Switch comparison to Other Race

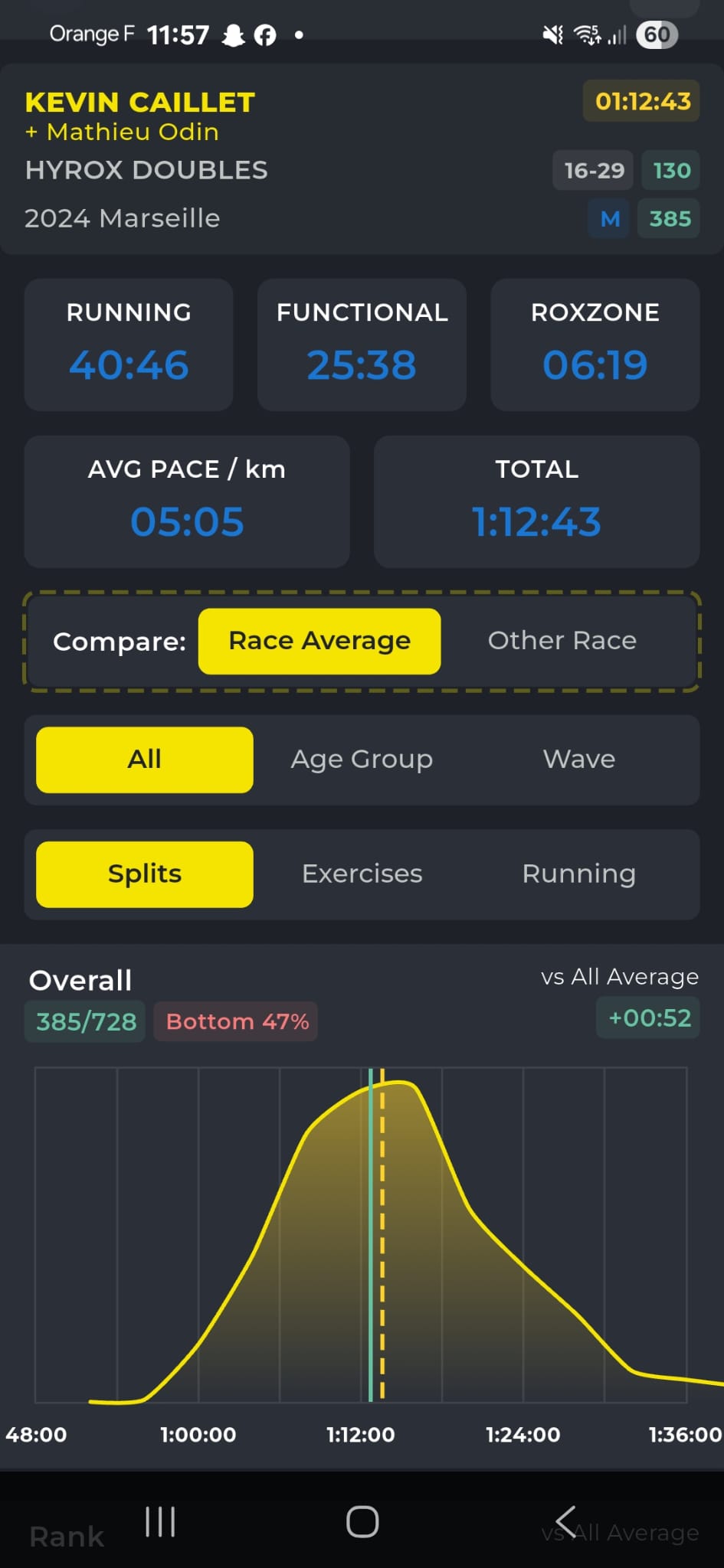(x=562, y=641)
